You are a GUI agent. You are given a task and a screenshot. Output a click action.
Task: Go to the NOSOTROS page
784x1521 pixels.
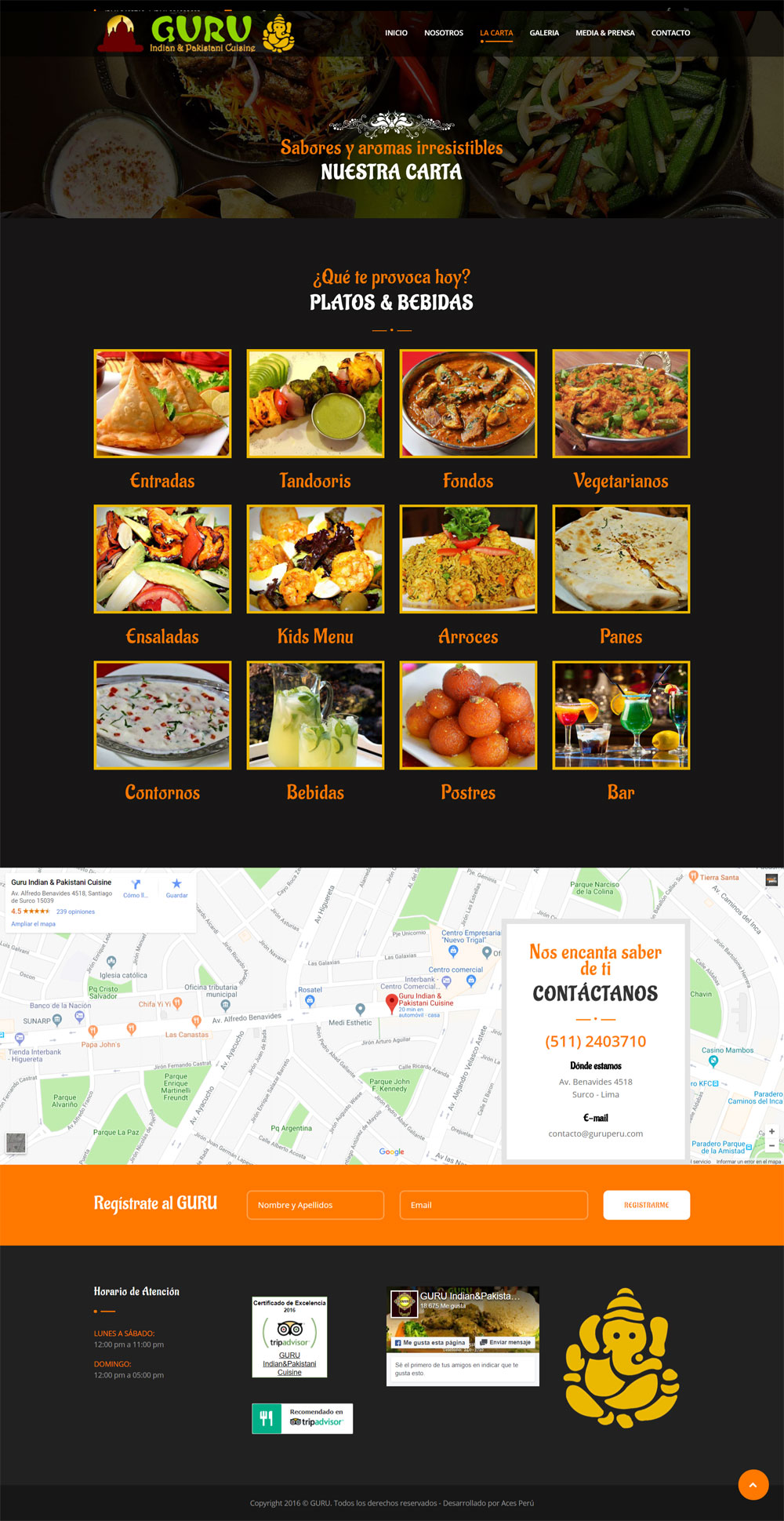(x=444, y=33)
